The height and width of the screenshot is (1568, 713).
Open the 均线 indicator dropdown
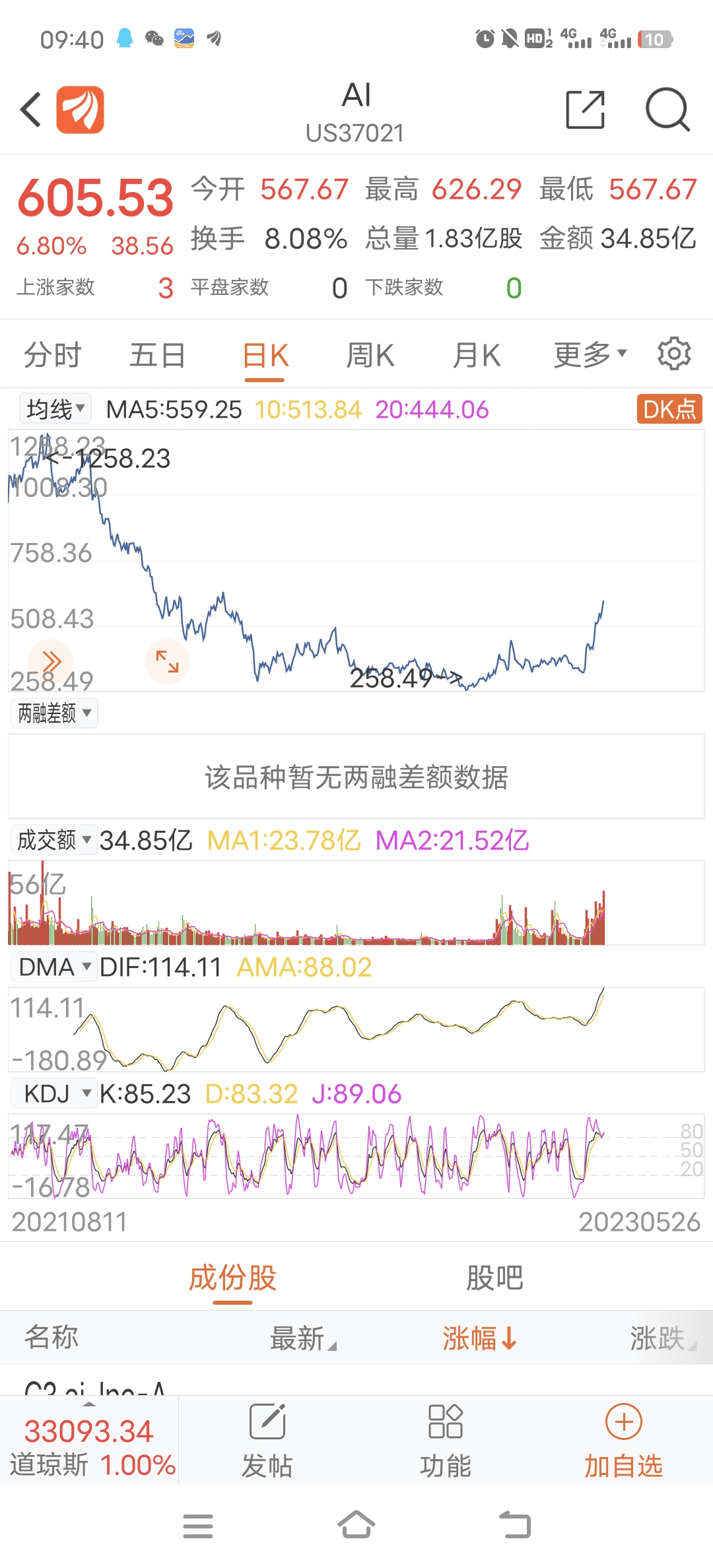click(x=55, y=409)
